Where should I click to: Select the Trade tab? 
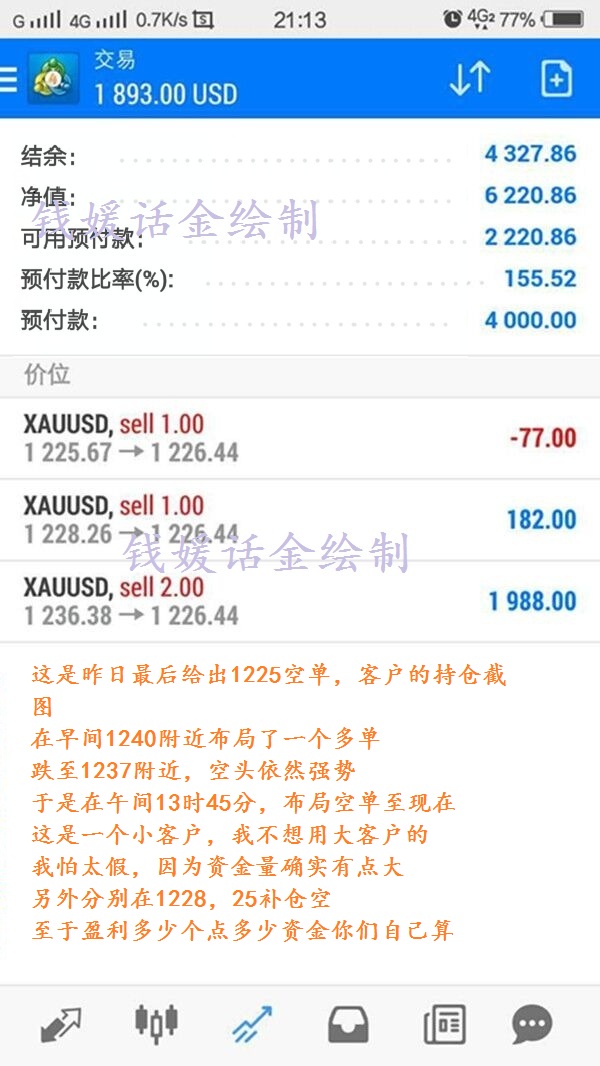[x=253, y=1024]
